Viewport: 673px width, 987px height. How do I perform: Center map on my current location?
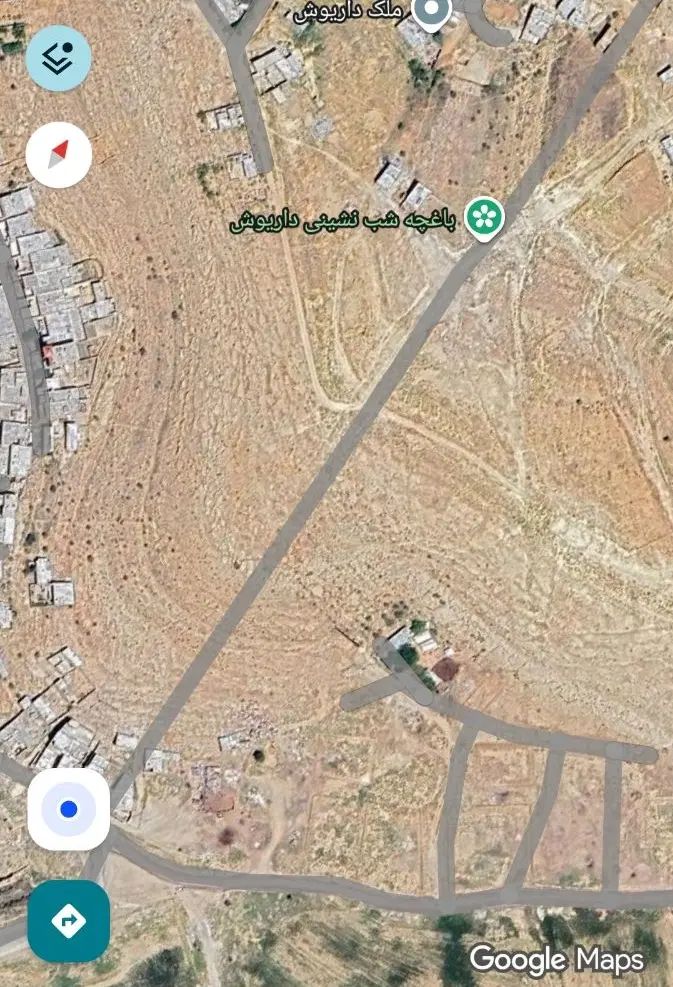(68, 809)
